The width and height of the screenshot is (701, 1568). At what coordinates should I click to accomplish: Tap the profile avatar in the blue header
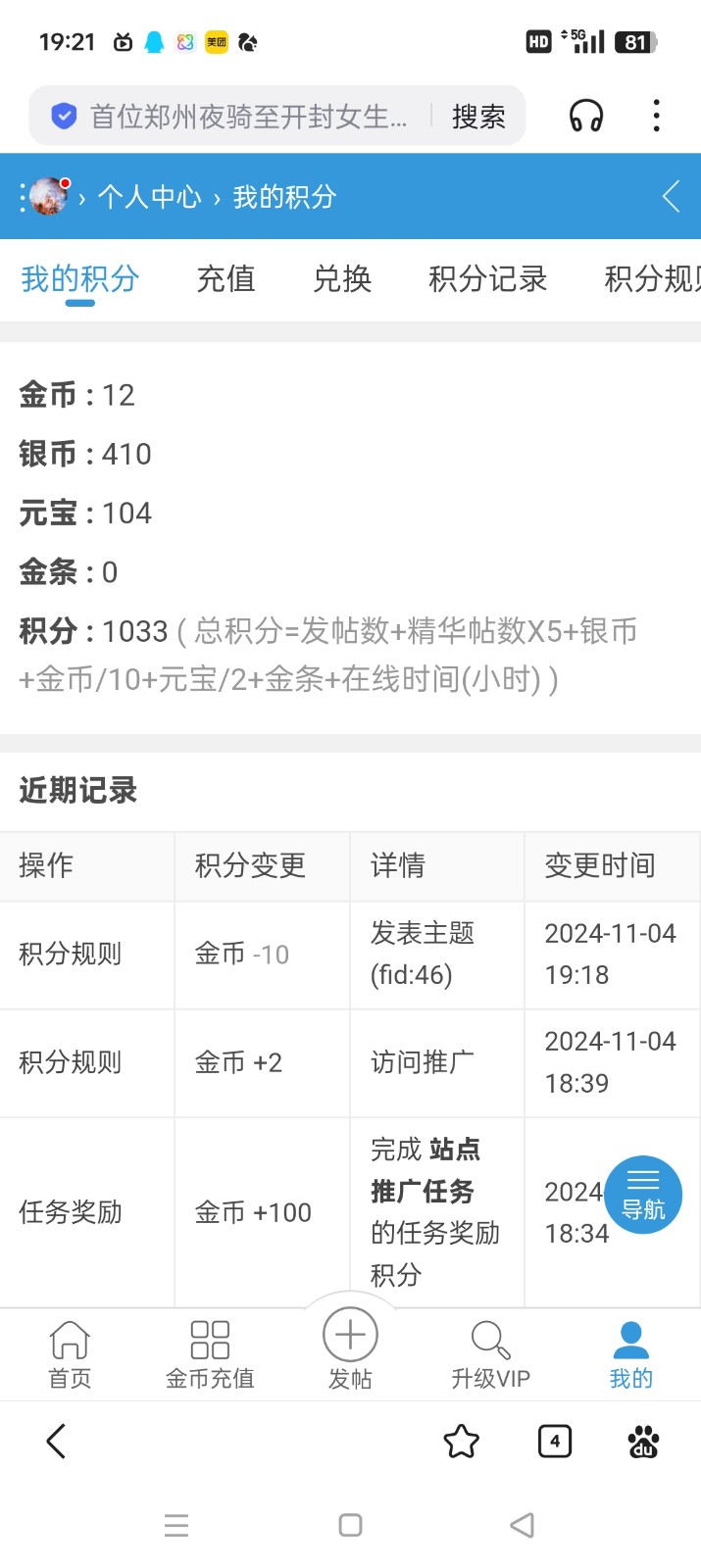(49, 196)
